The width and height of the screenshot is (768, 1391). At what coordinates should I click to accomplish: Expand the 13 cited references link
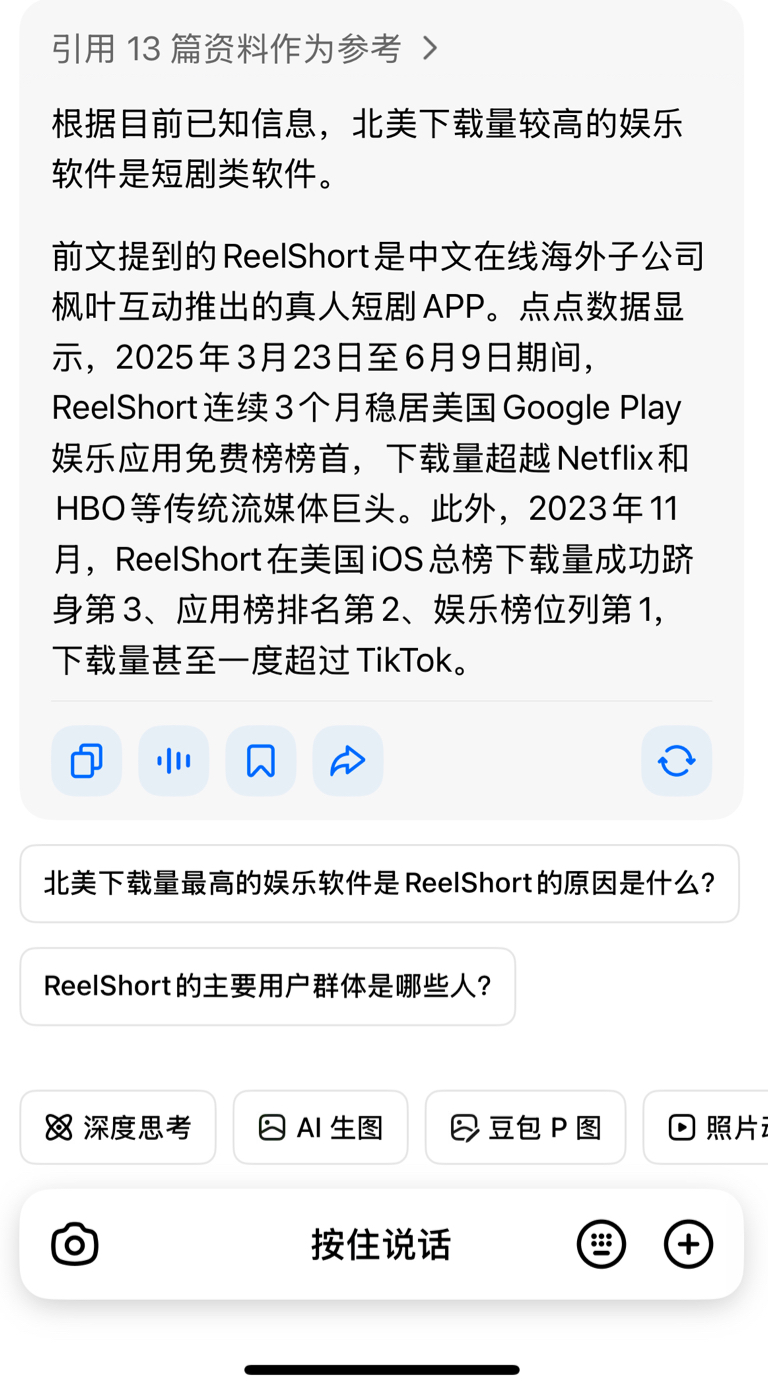[245, 48]
